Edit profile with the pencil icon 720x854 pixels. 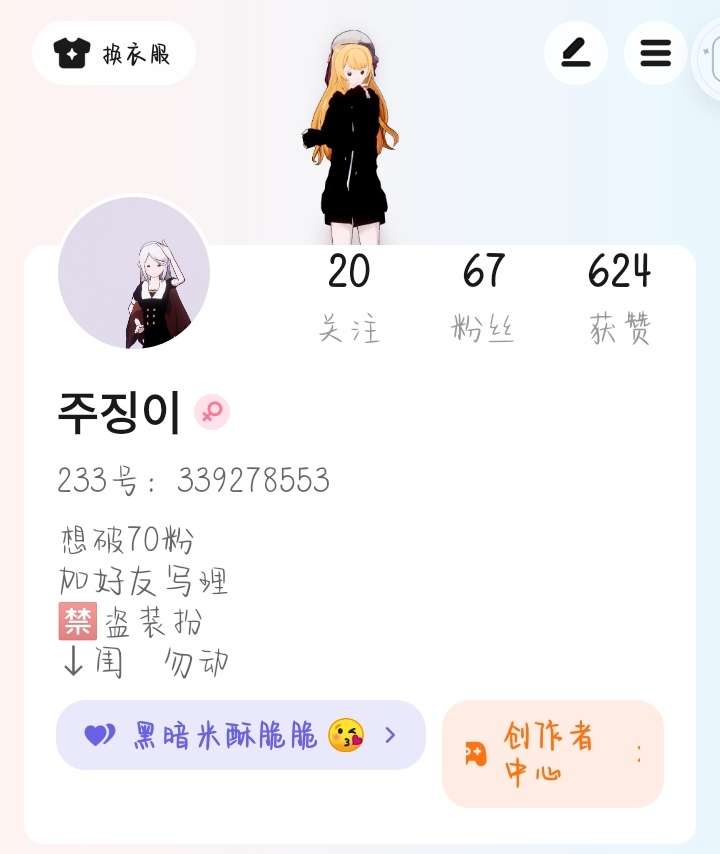point(576,52)
